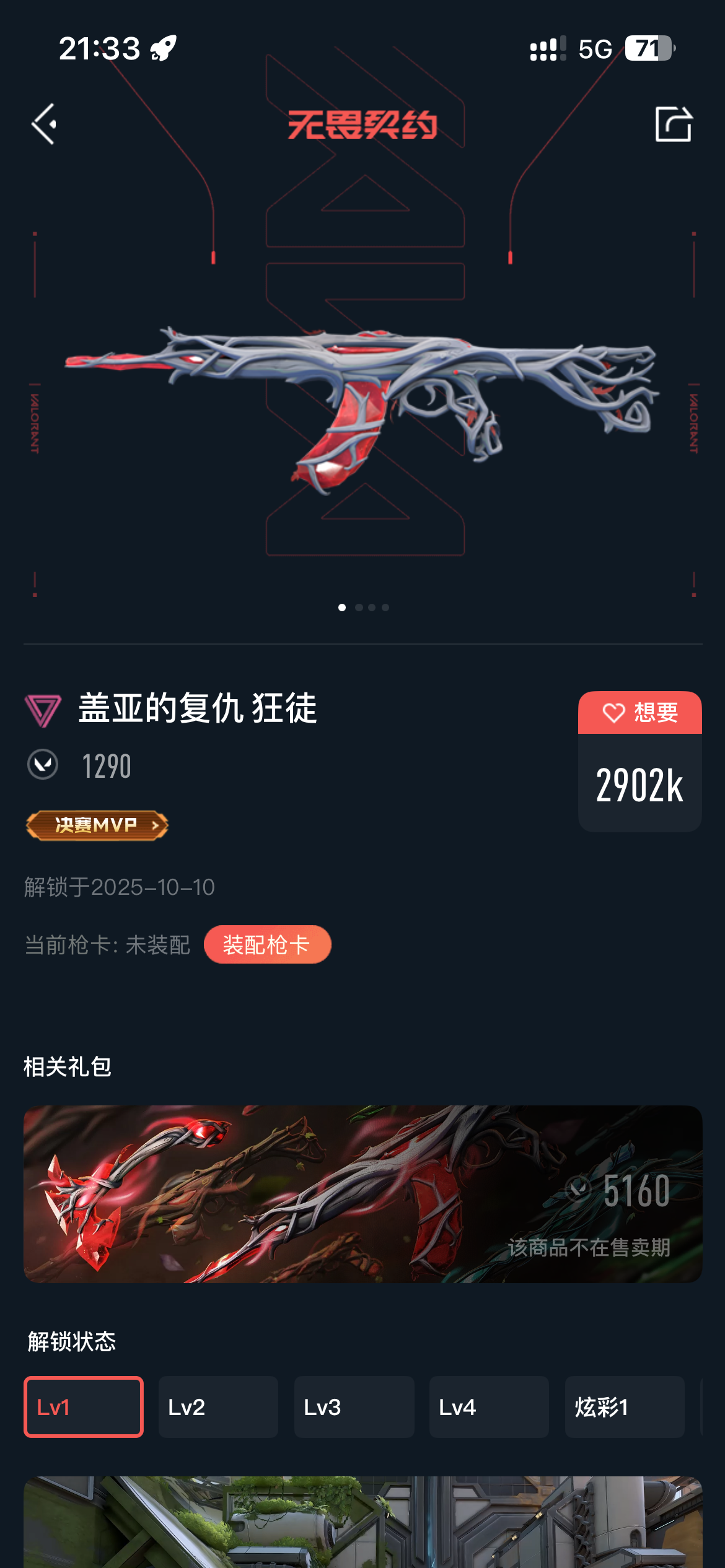Open the 决赛MVP badge
This screenshot has width=725, height=1568.
pos(97,825)
